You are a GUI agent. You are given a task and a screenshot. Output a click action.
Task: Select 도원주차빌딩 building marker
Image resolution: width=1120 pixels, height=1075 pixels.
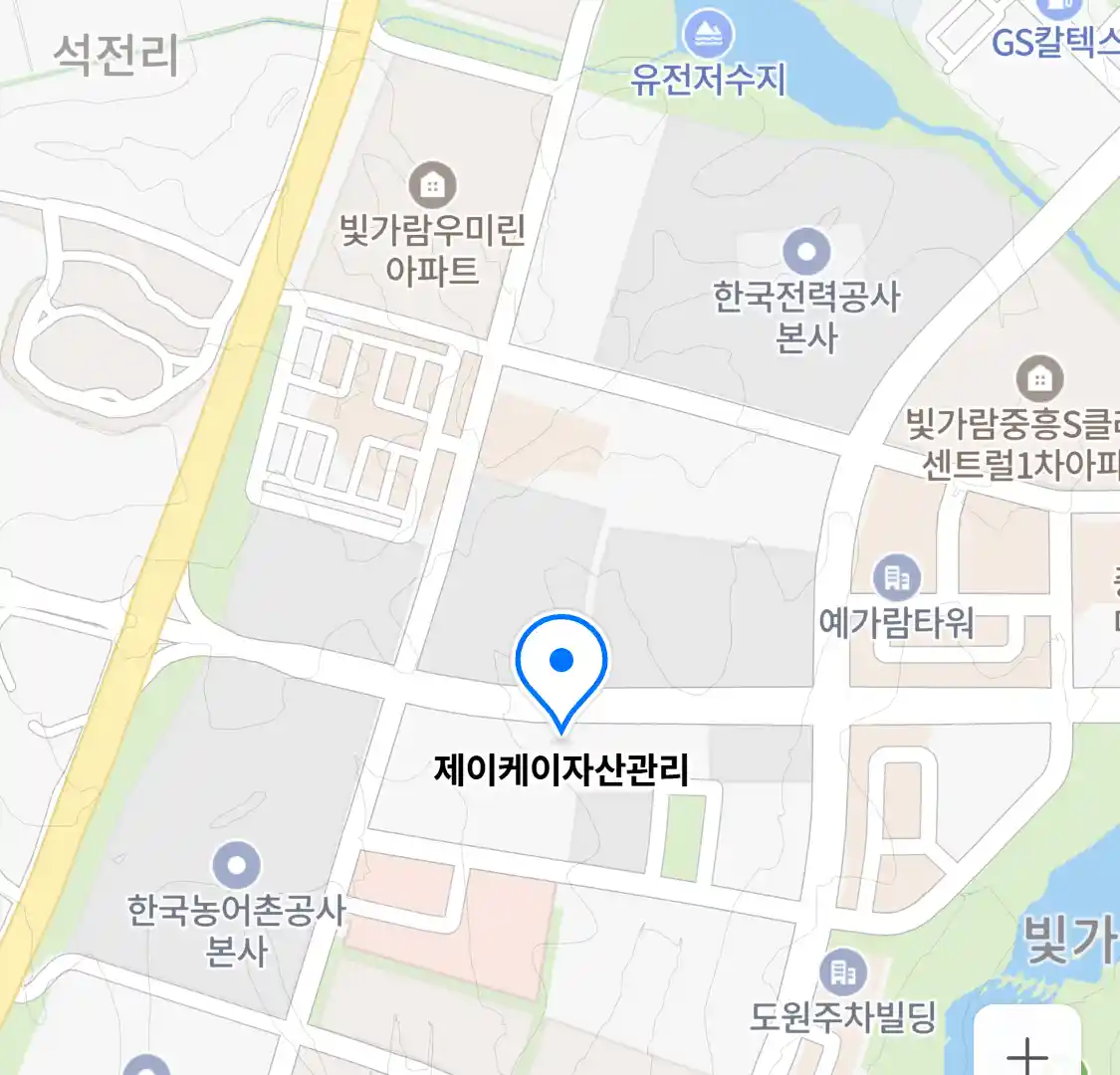coord(843,971)
